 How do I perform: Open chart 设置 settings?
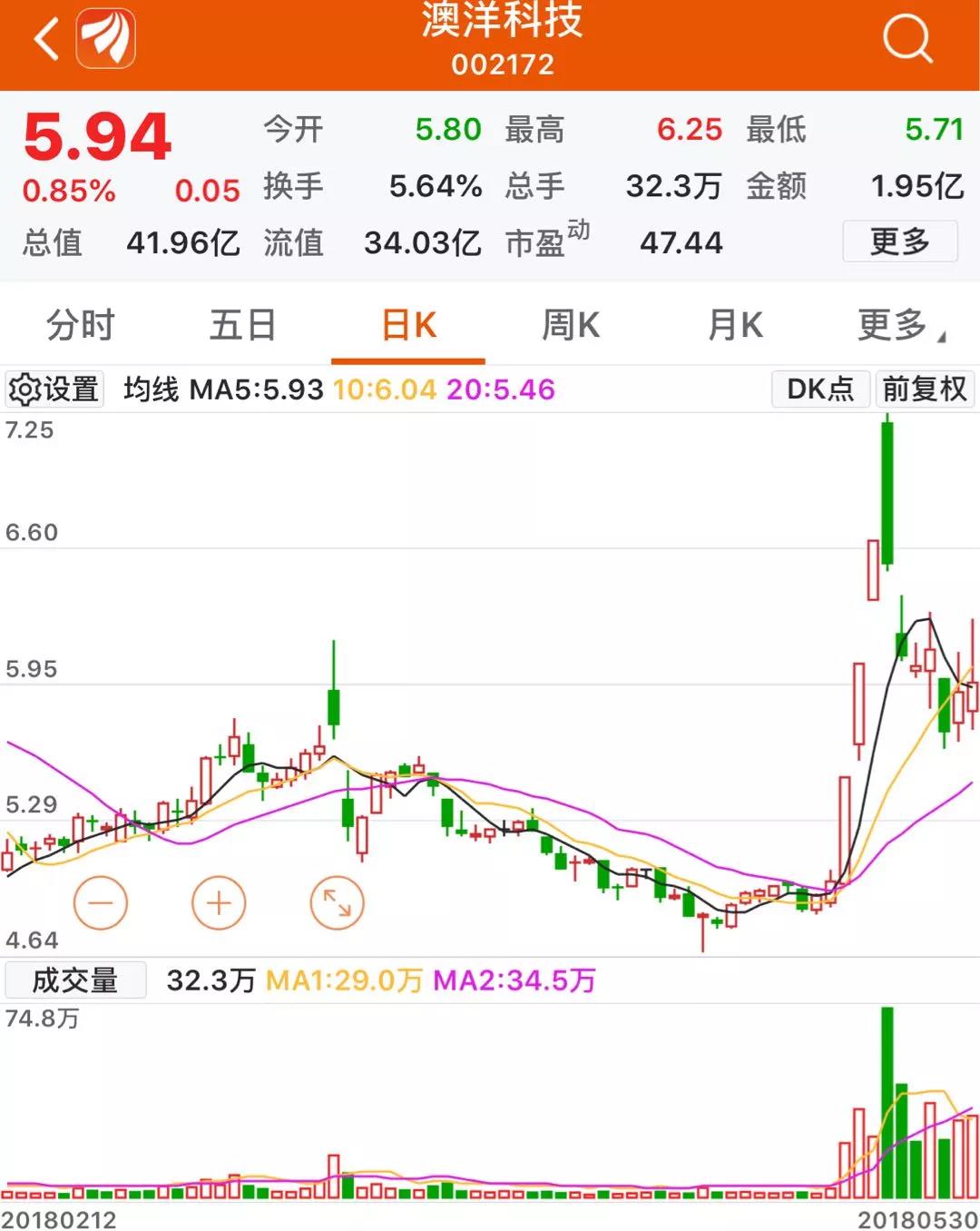(54, 389)
